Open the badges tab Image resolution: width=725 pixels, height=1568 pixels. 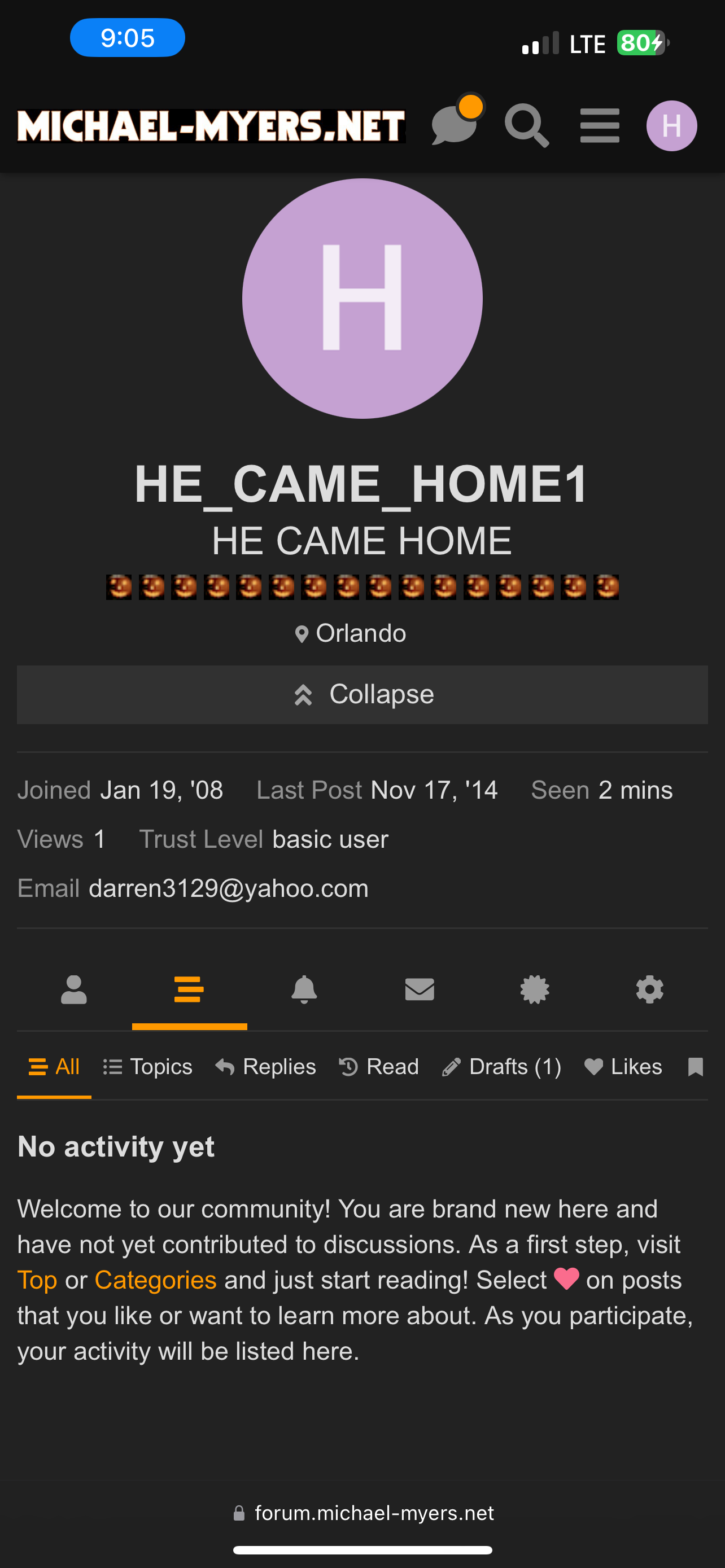(x=535, y=990)
